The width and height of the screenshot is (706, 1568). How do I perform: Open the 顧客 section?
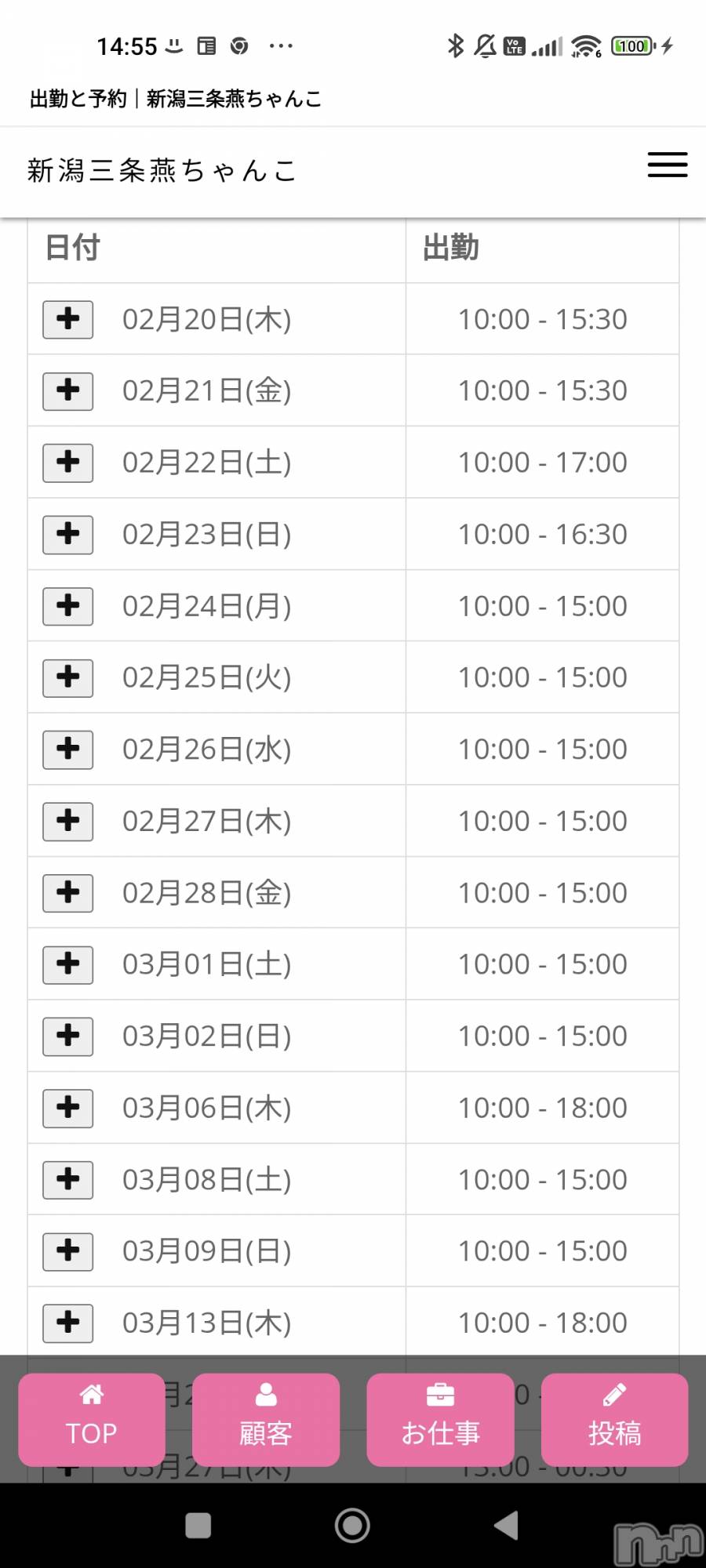(x=266, y=1419)
